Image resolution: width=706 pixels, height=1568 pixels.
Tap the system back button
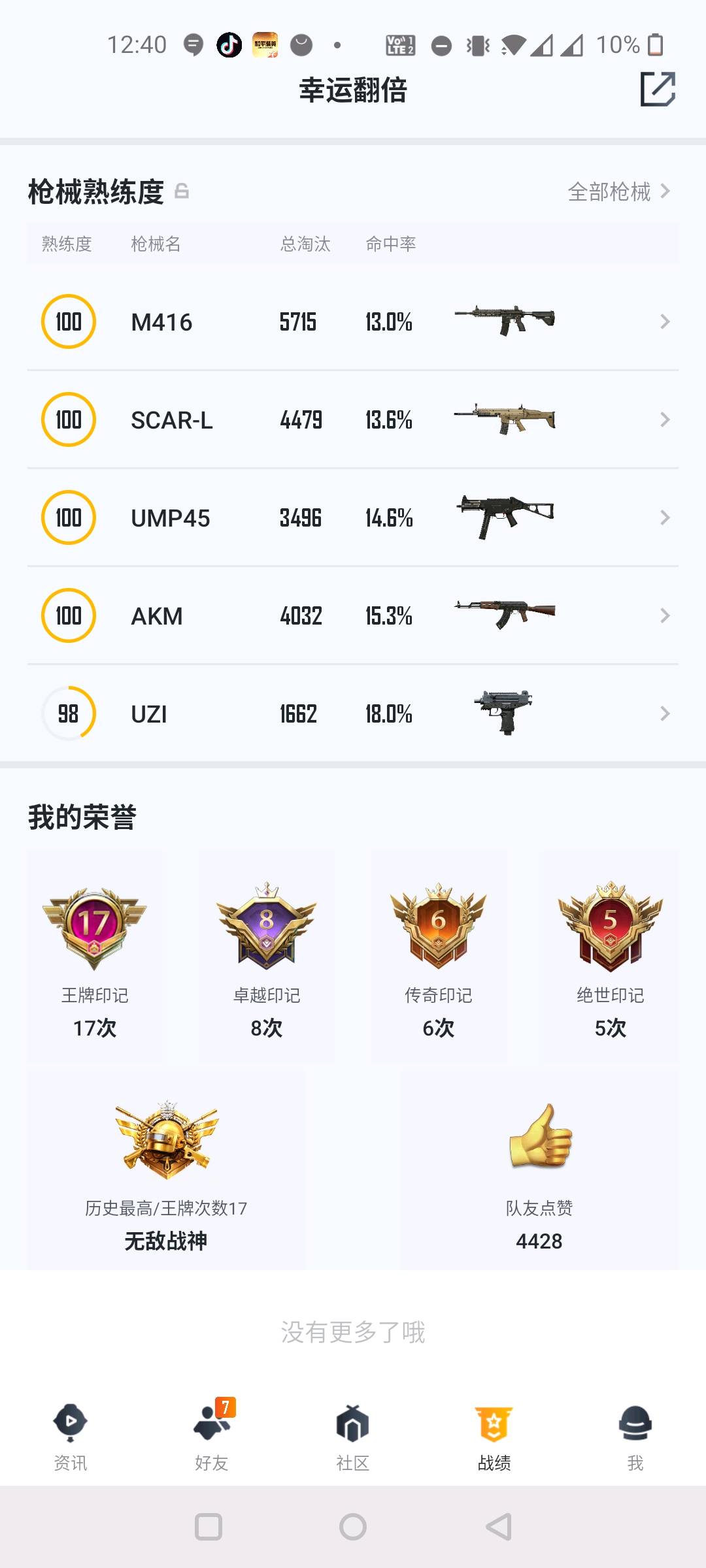pyautogui.click(x=499, y=1527)
